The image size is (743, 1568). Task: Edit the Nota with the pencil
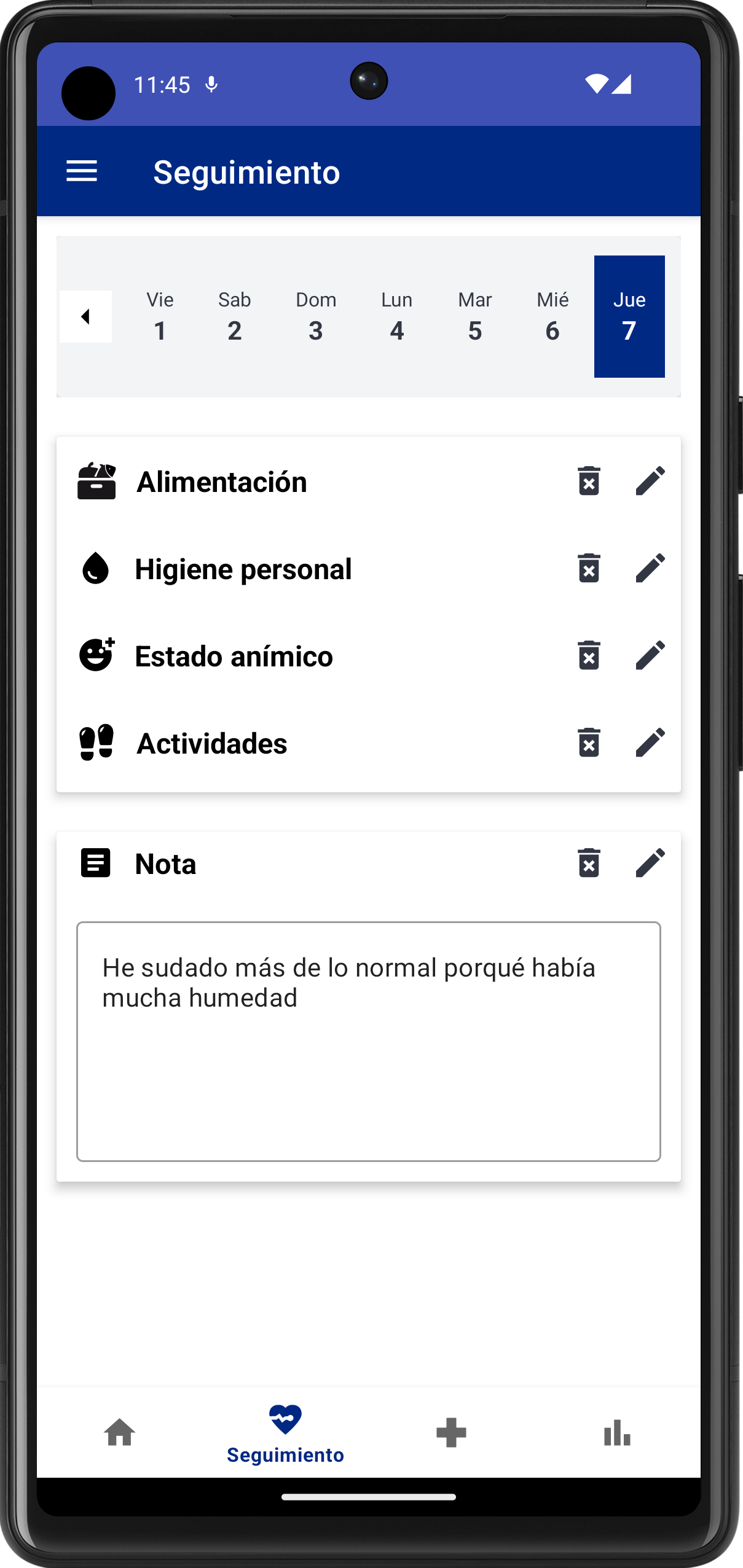point(650,863)
